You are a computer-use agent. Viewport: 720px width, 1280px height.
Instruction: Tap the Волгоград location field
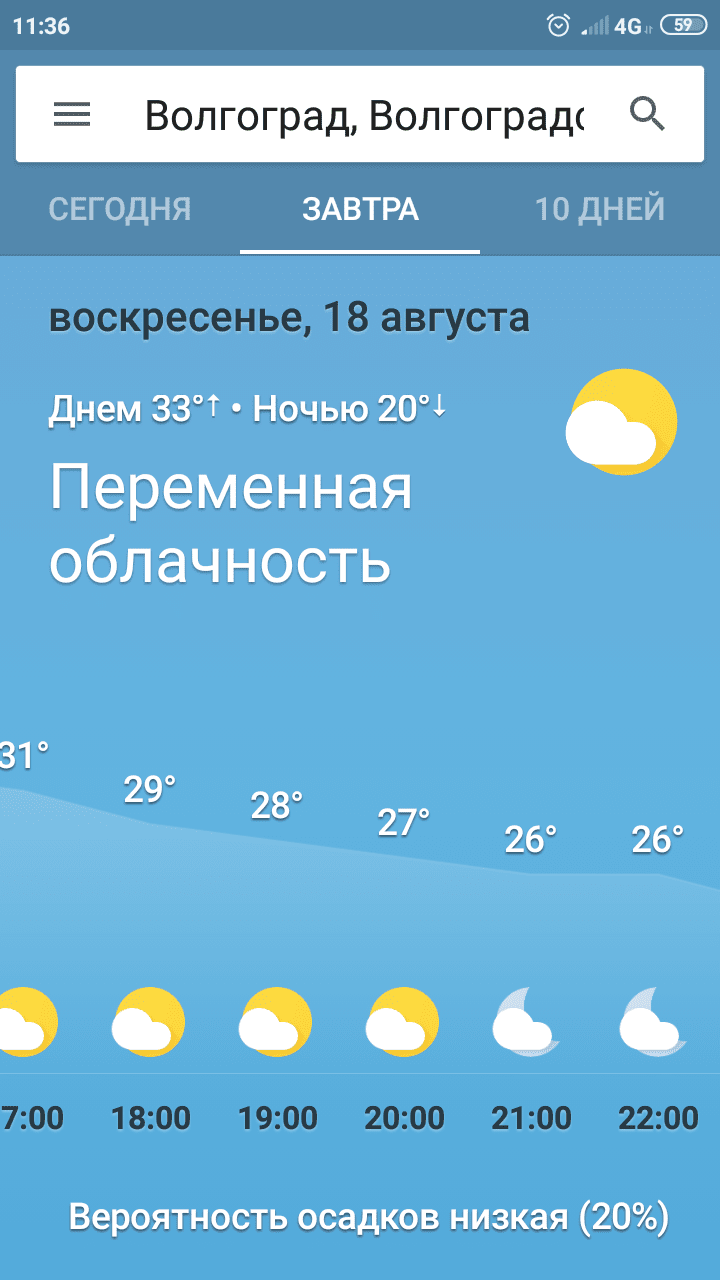click(x=364, y=116)
